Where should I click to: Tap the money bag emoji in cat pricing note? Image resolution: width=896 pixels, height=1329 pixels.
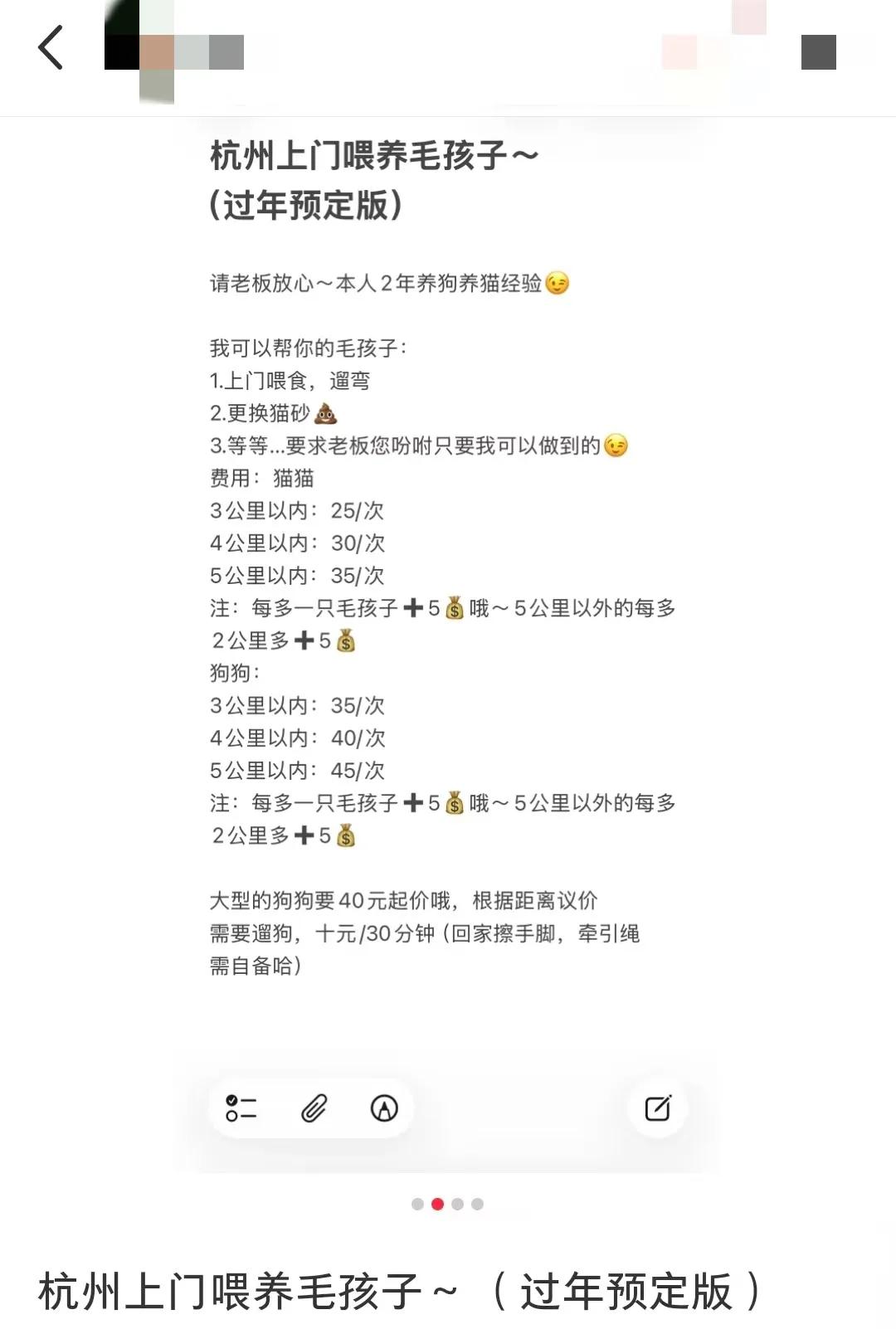(452, 608)
